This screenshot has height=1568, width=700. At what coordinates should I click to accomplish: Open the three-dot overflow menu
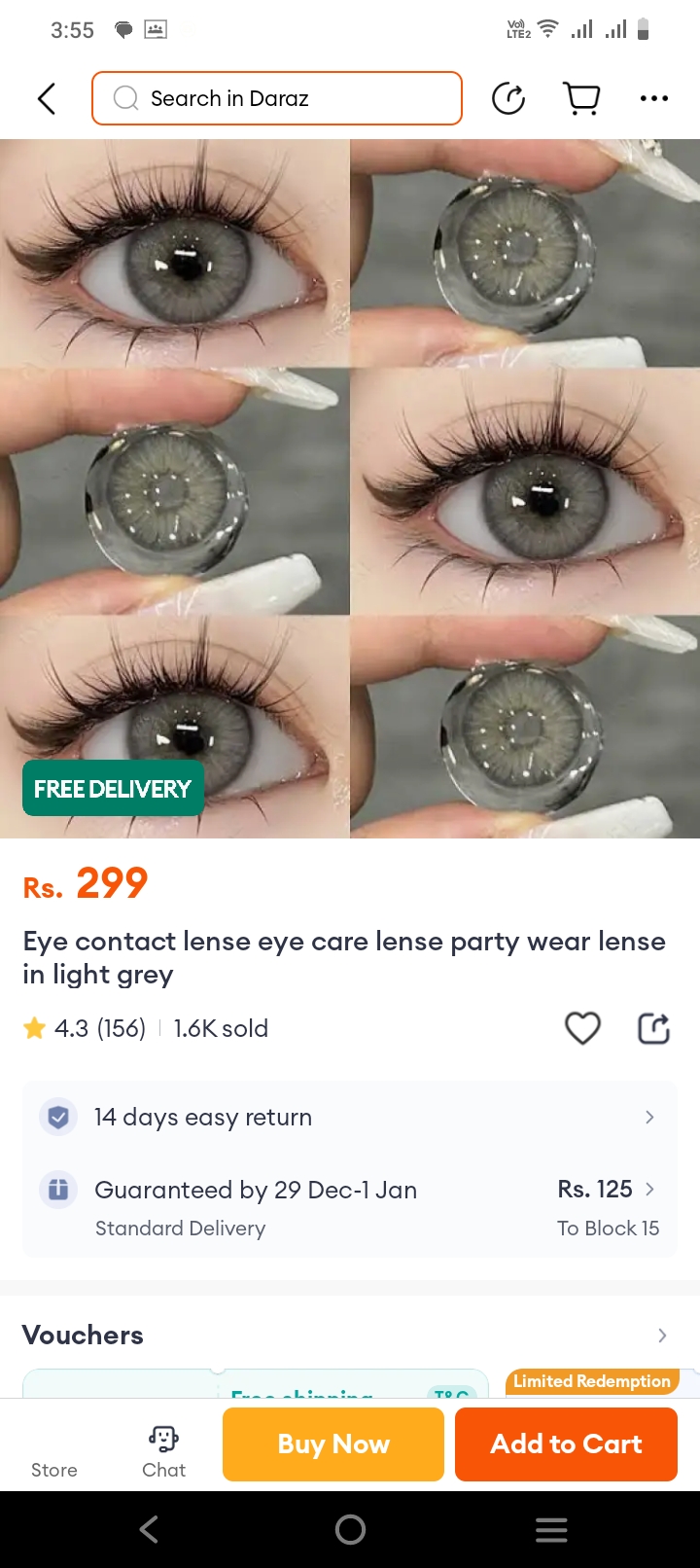pos(653,98)
